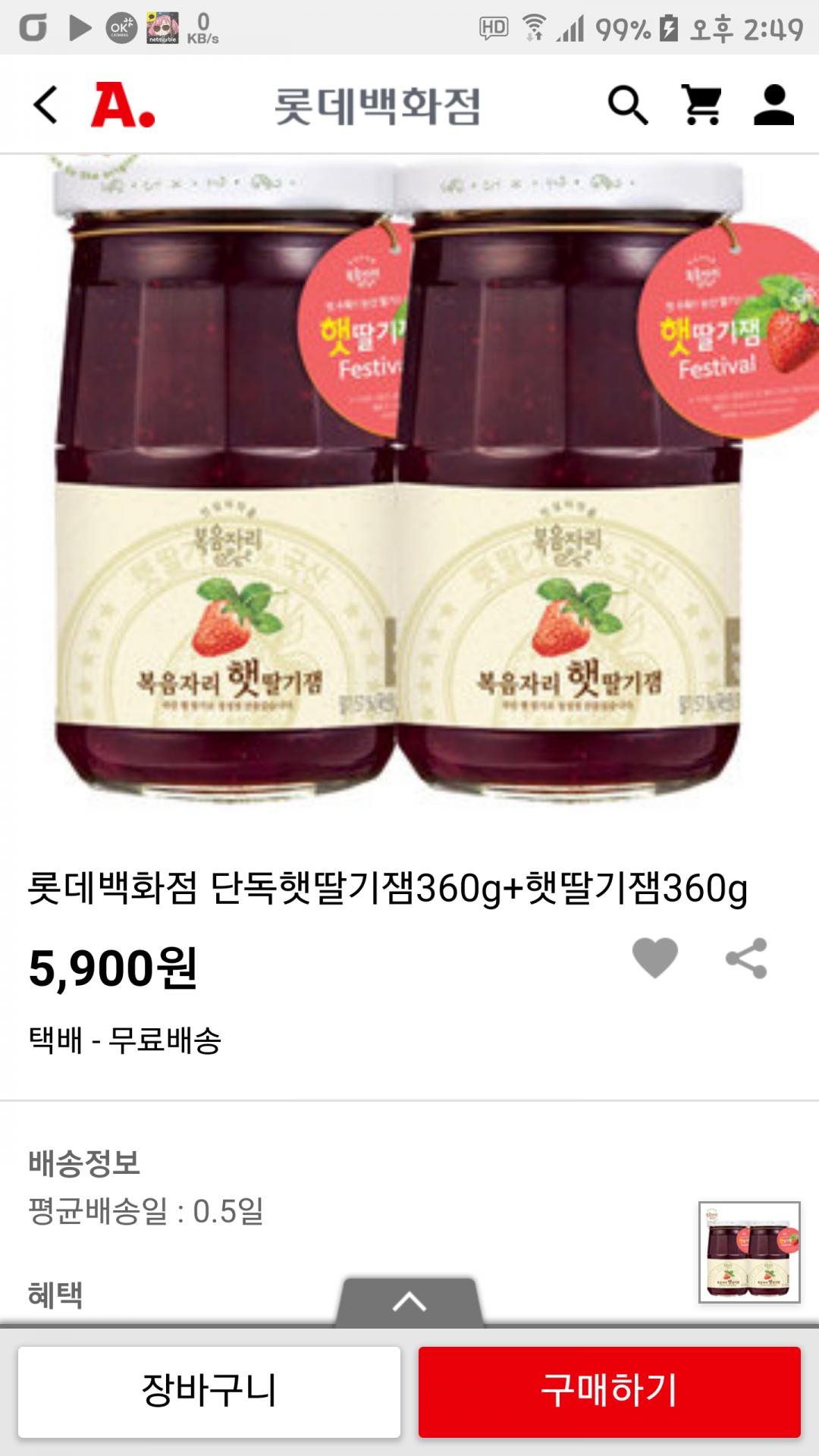Add the strawberry jam to wishlist
The height and width of the screenshot is (1456, 819).
click(655, 958)
